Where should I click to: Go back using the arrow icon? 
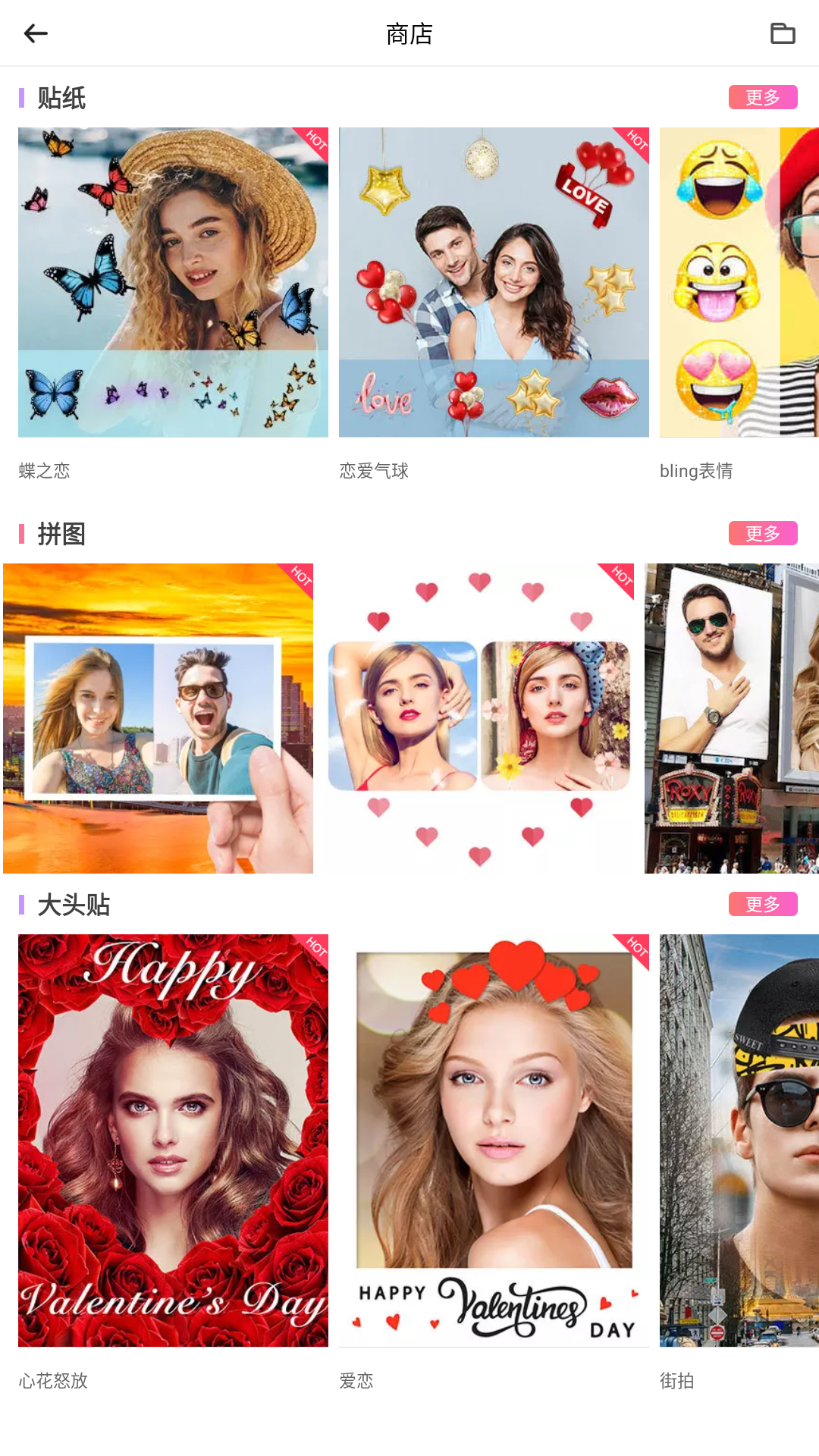pyautogui.click(x=36, y=33)
